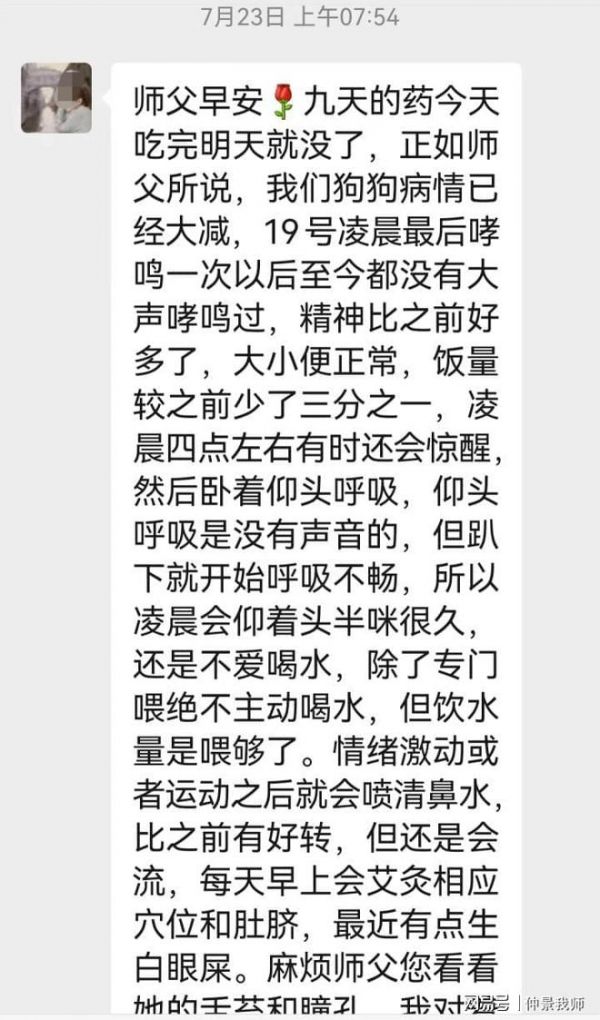
Task: Open the message sender's profile avatar
Action: click(57, 98)
